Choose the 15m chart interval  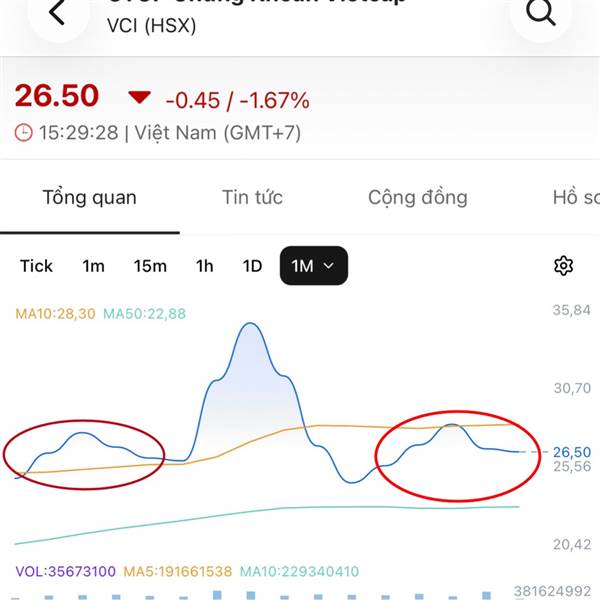click(150, 265)
